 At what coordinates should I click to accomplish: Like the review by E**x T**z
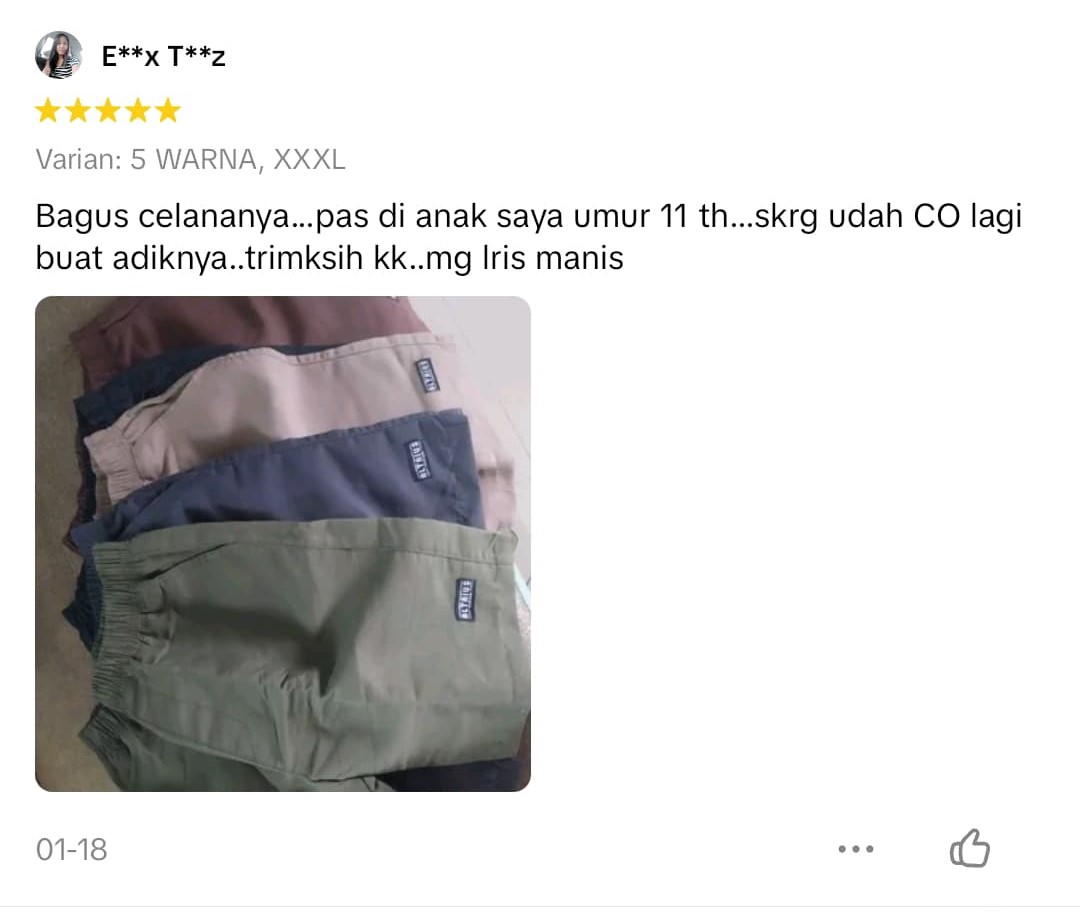(968, 849)
